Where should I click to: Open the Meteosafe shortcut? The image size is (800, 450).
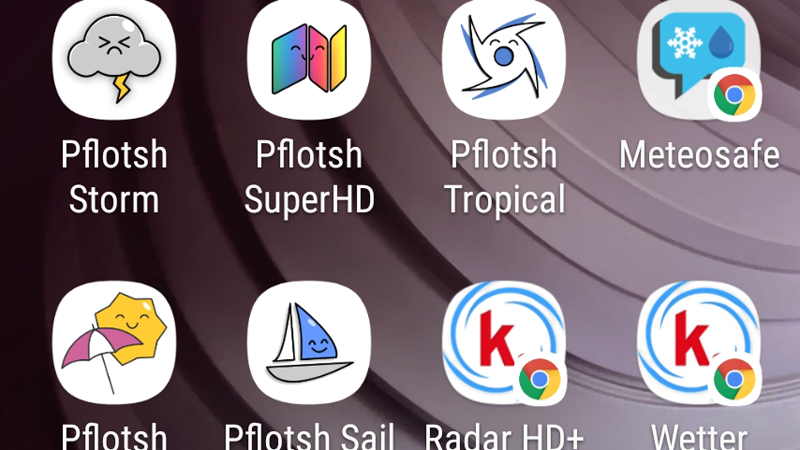coord(699,60)
